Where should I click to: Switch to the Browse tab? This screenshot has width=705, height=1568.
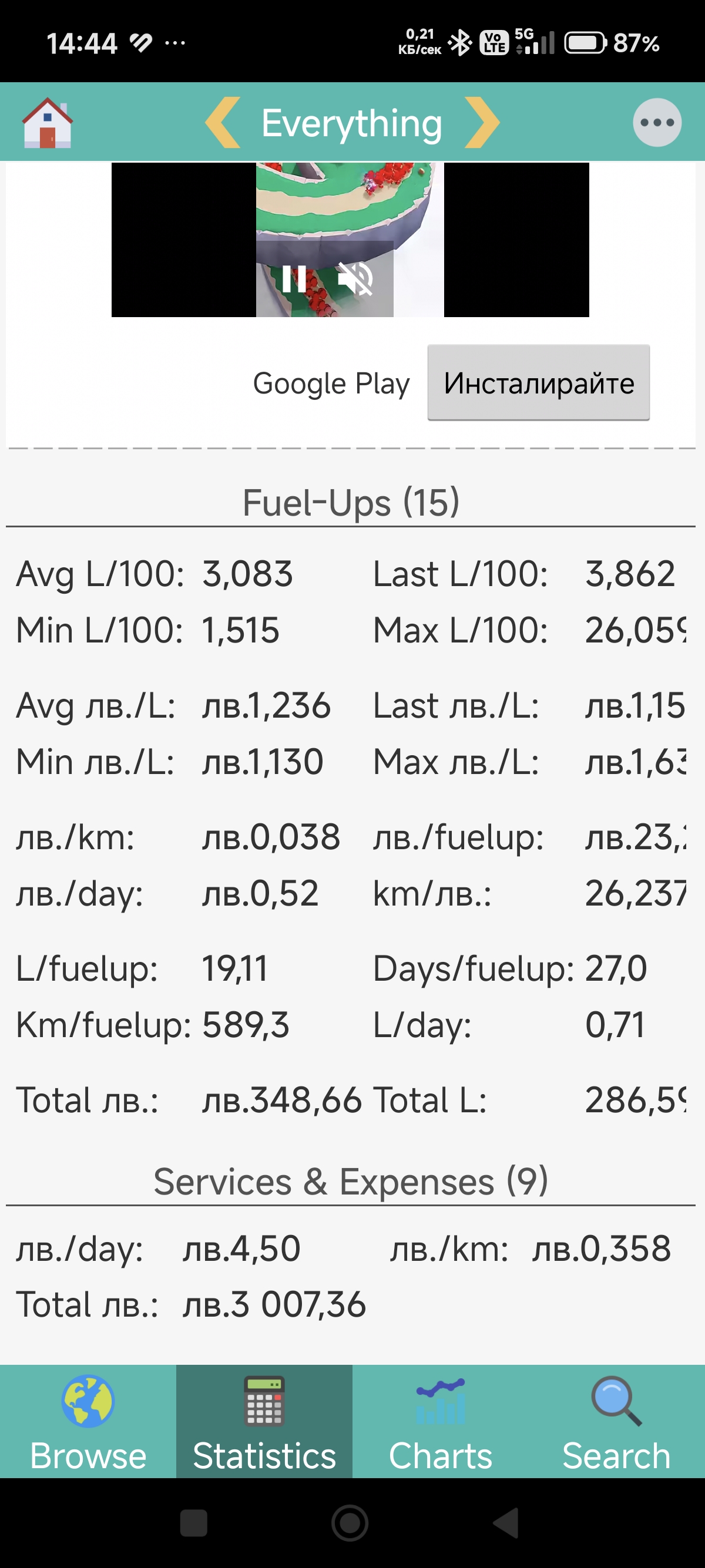[x=88, y=1421]
